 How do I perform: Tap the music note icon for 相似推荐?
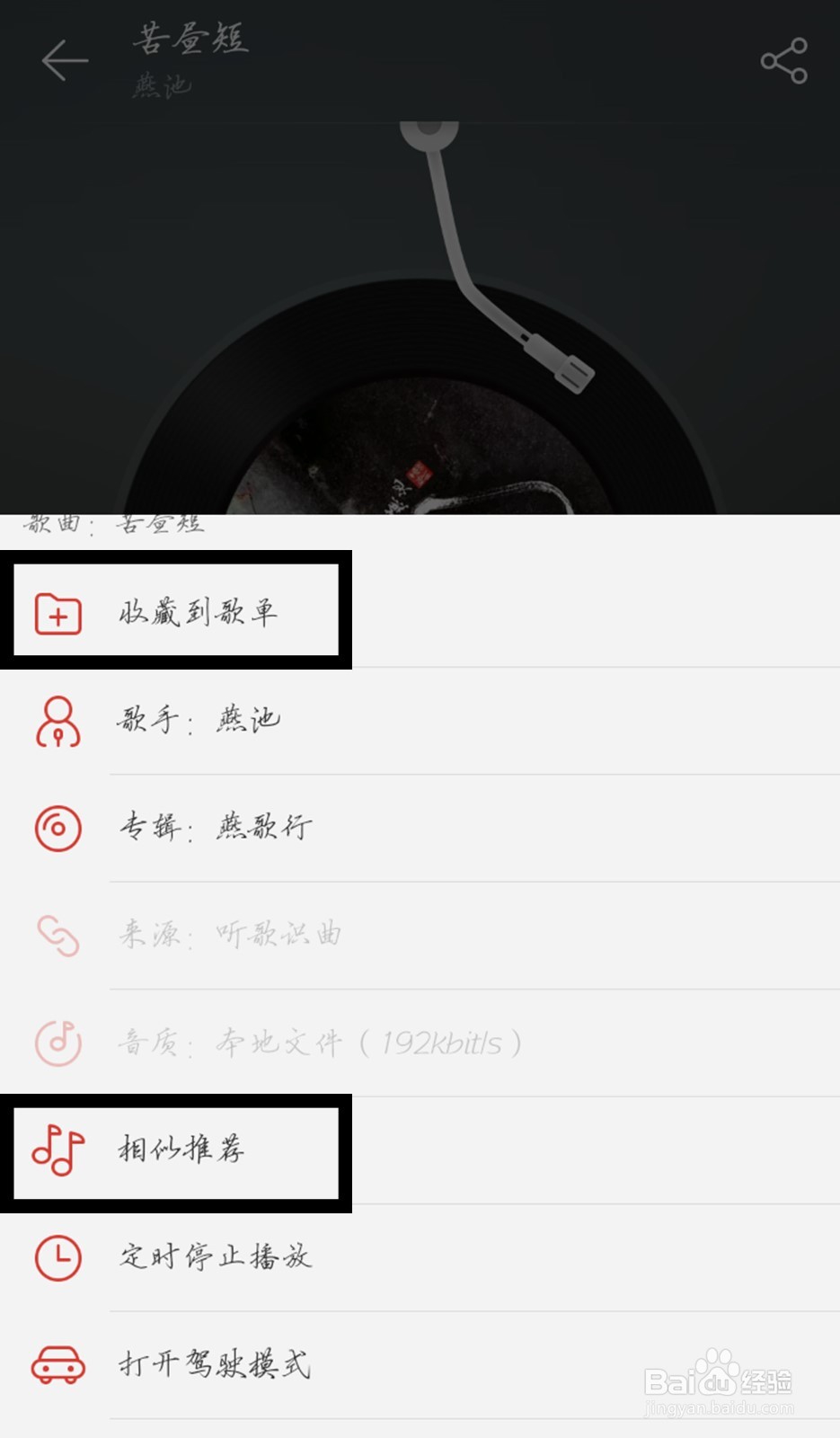[x=57, y=1150]
